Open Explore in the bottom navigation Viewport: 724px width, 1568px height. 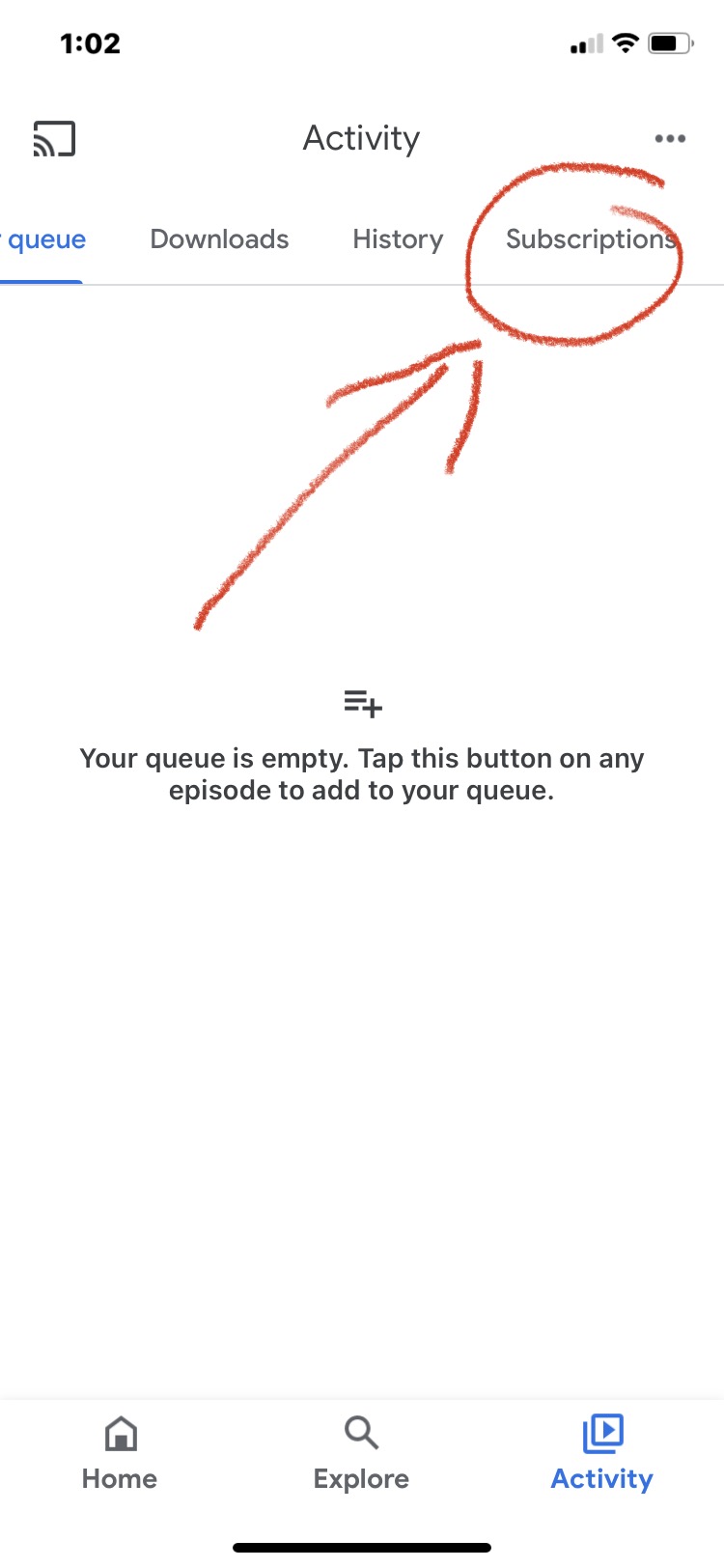(x=361, y=1454)
